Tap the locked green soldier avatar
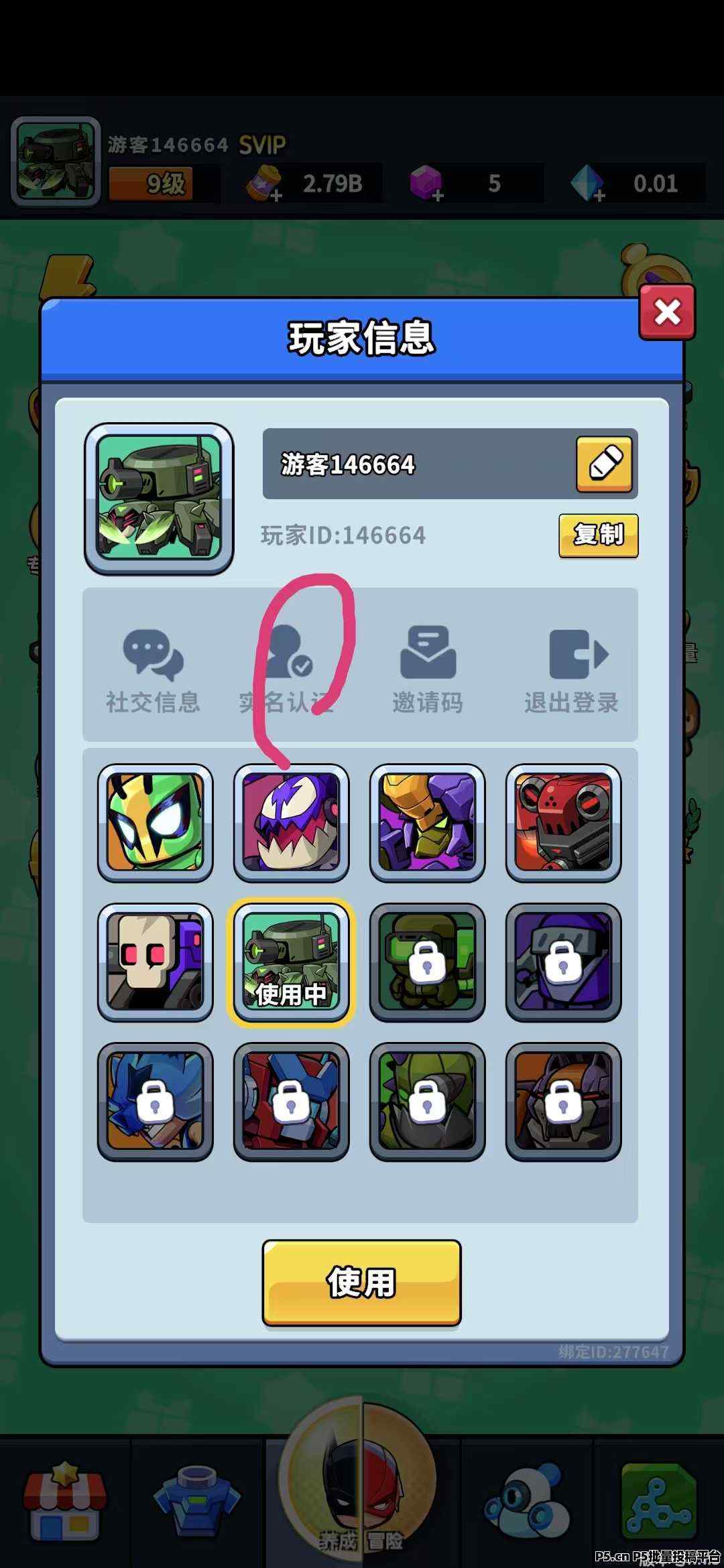 click(x=428, y=962)
